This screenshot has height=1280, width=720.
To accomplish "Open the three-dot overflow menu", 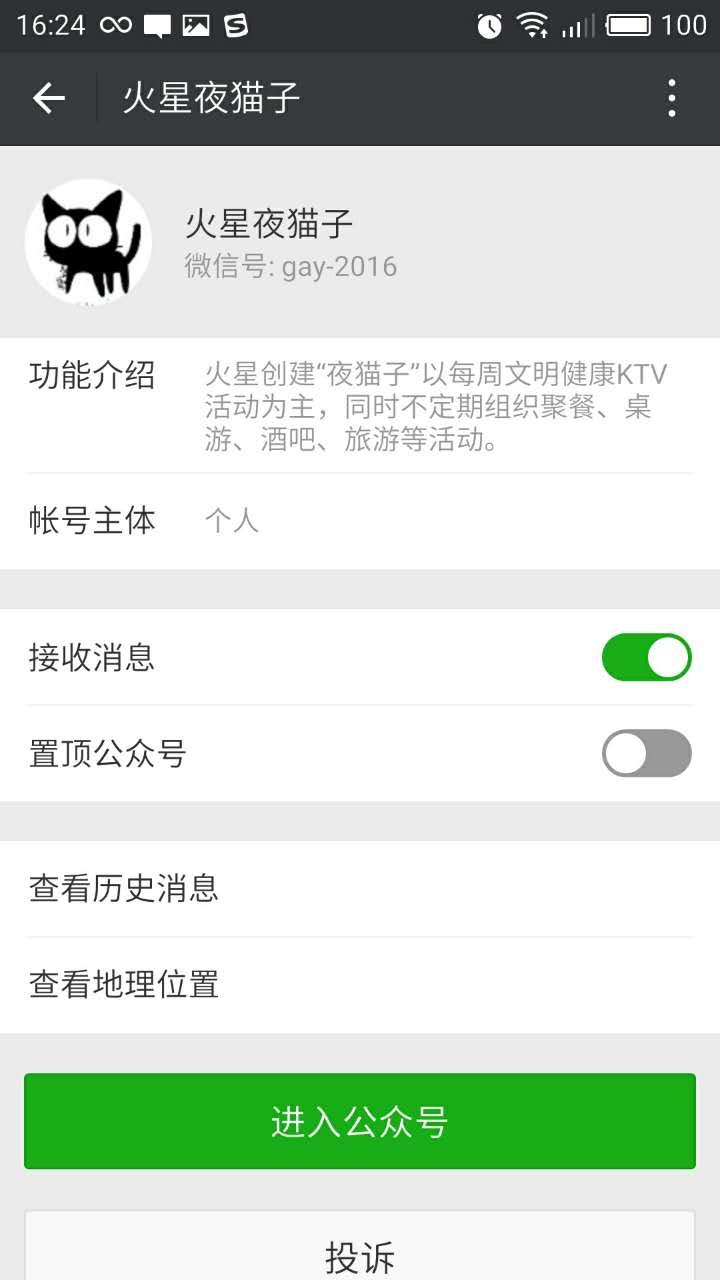I will click(671, 98).
